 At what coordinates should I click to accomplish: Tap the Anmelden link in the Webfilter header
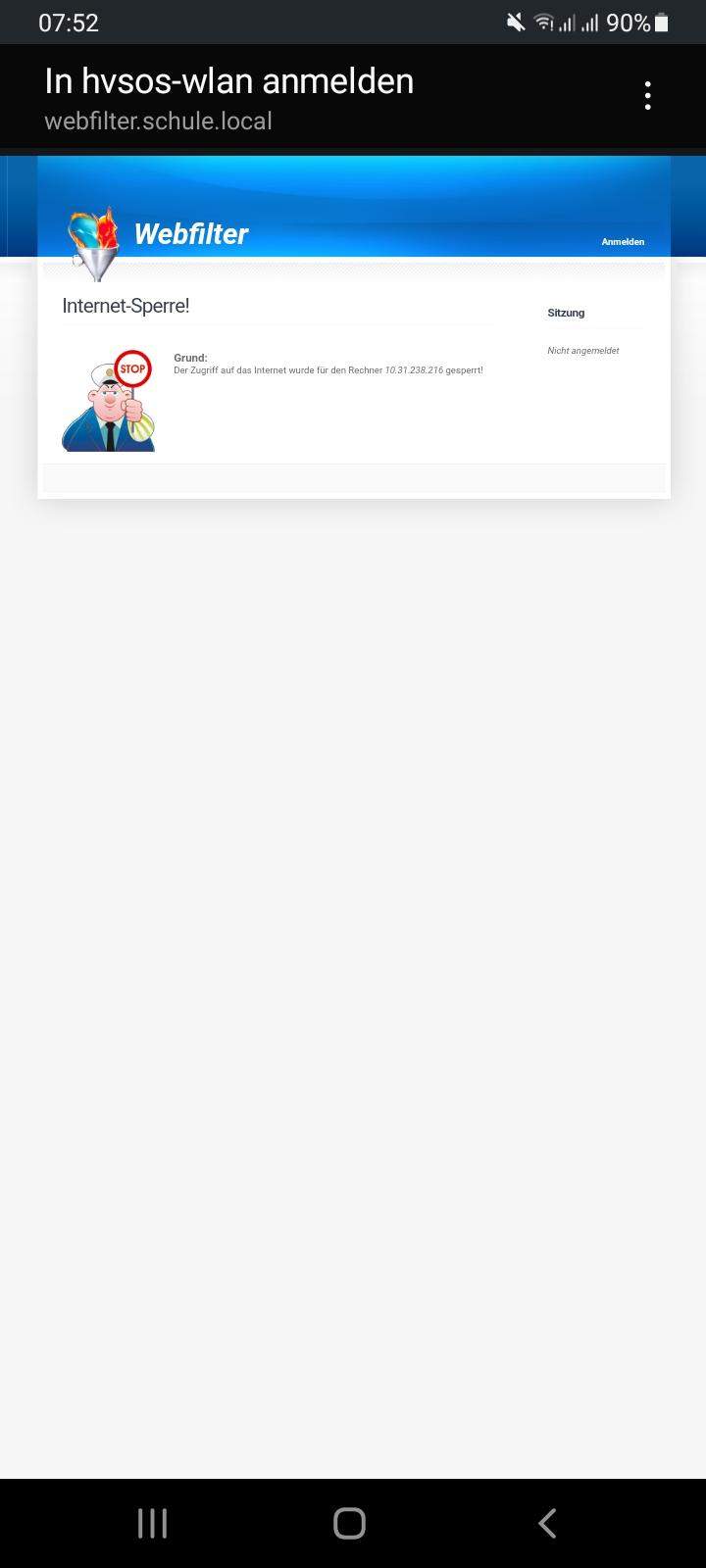click(623, 242)
